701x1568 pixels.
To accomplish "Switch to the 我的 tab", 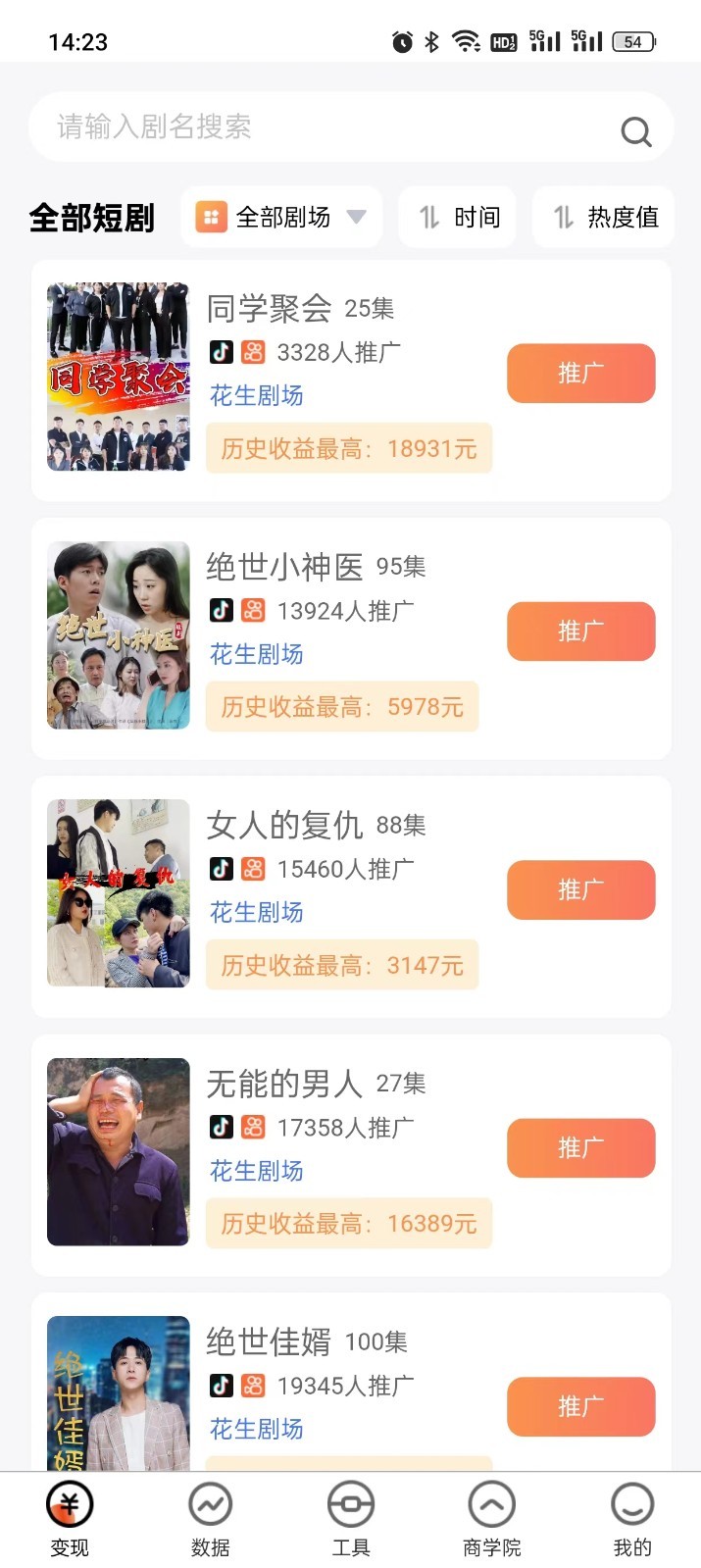I will point(631,1518).
